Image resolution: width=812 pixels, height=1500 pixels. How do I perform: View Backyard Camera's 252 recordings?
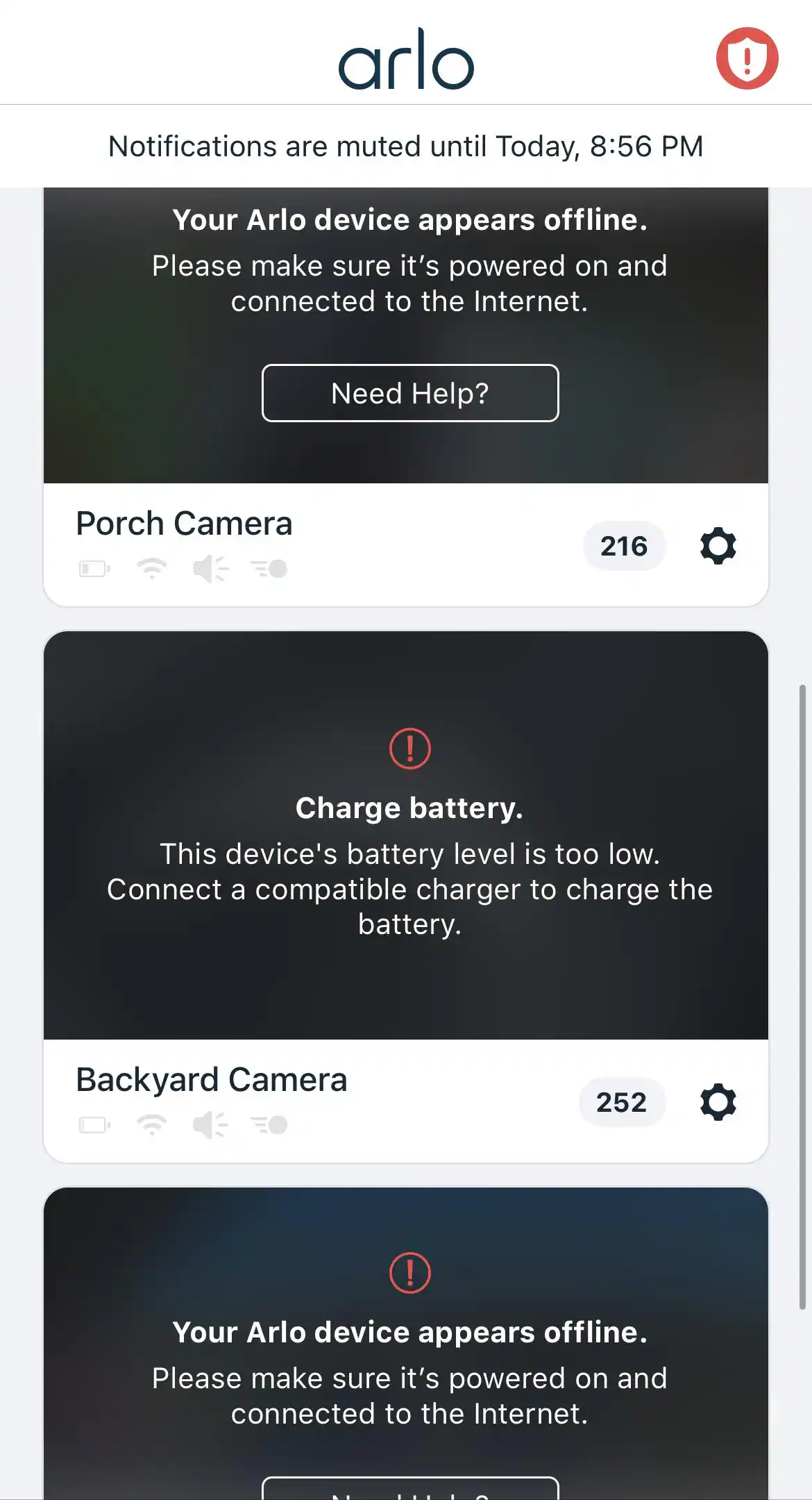(621, 1102)
